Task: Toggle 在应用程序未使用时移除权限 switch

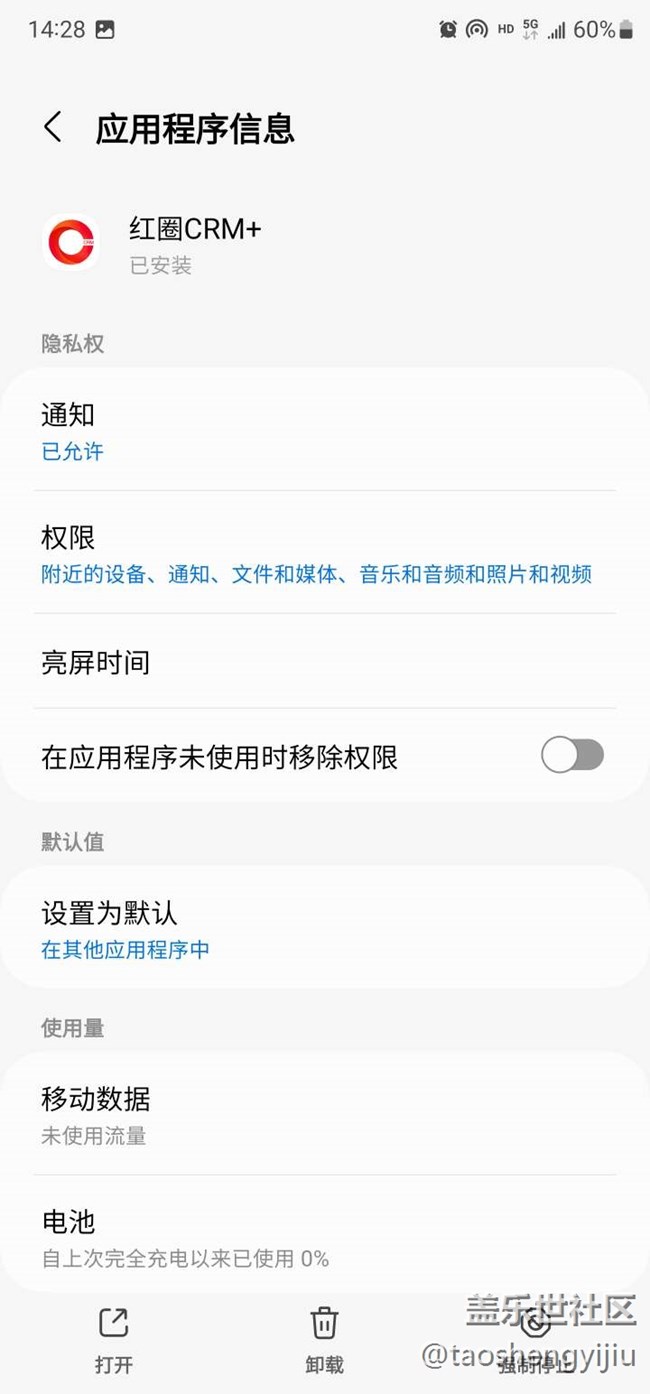Action: click(x=572, y=755)
